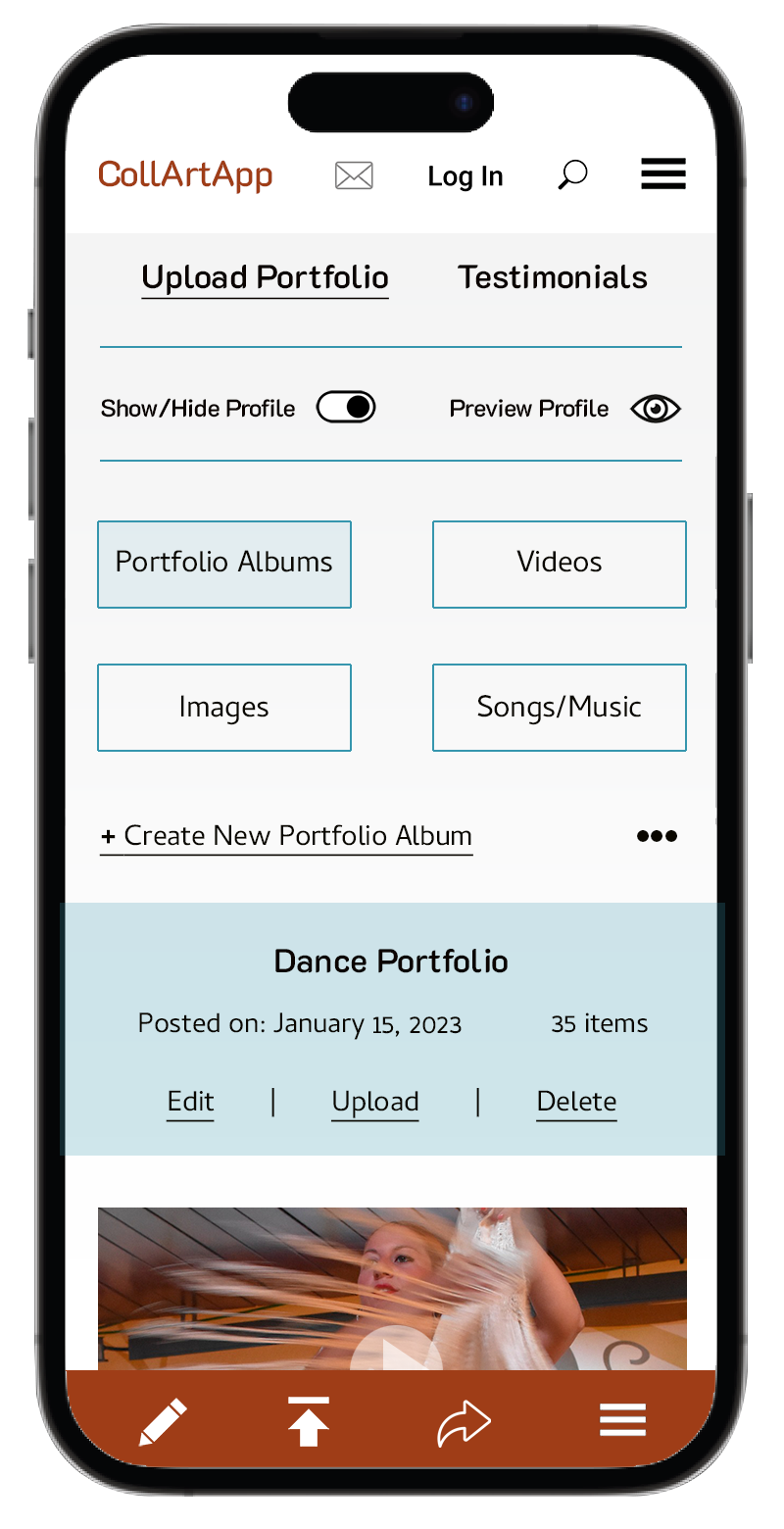Select the Portfolio Albums button
This screenshot has height=1529, width=784.
point(224,564)
